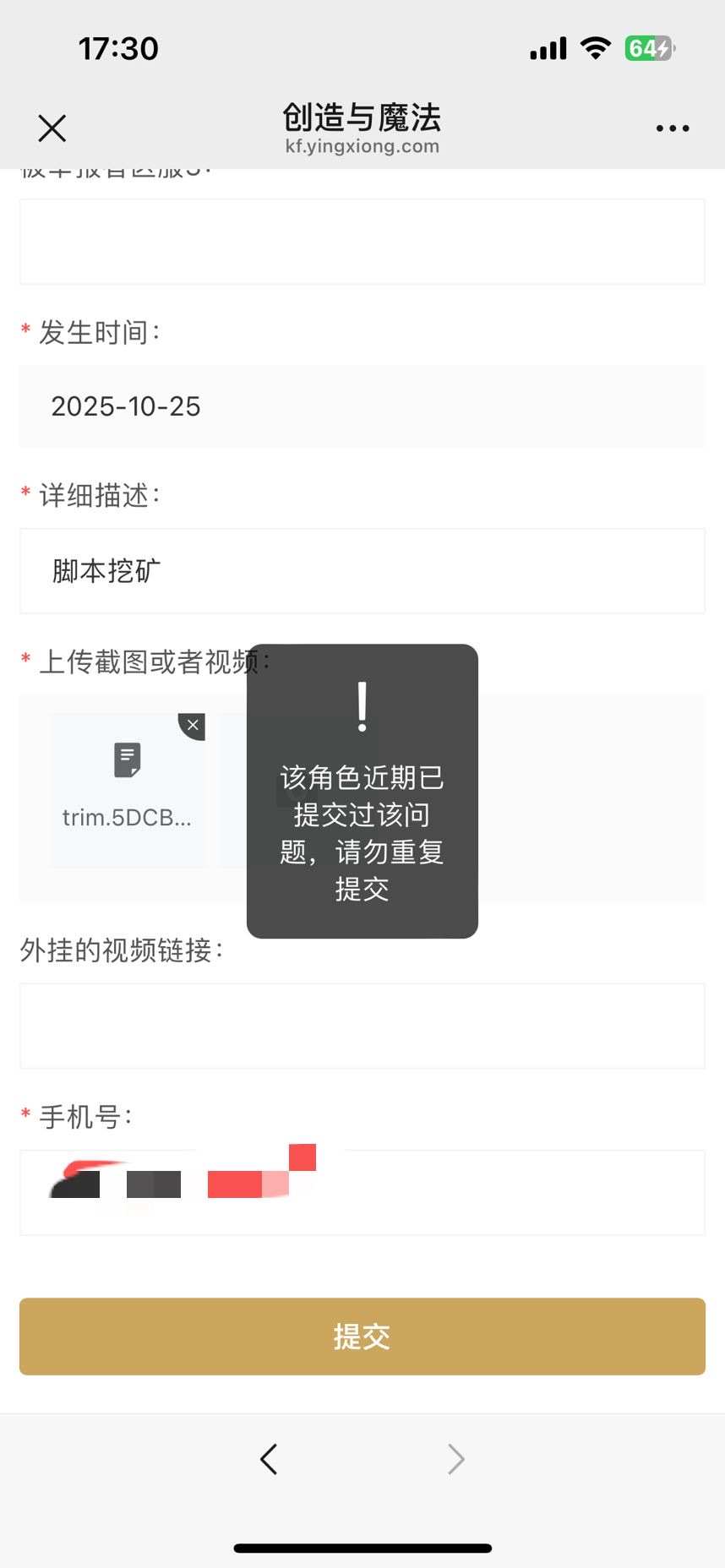Edit the 详细描述 text field
The height and width of the screenshot is (1568, 725).
[362, 571]
